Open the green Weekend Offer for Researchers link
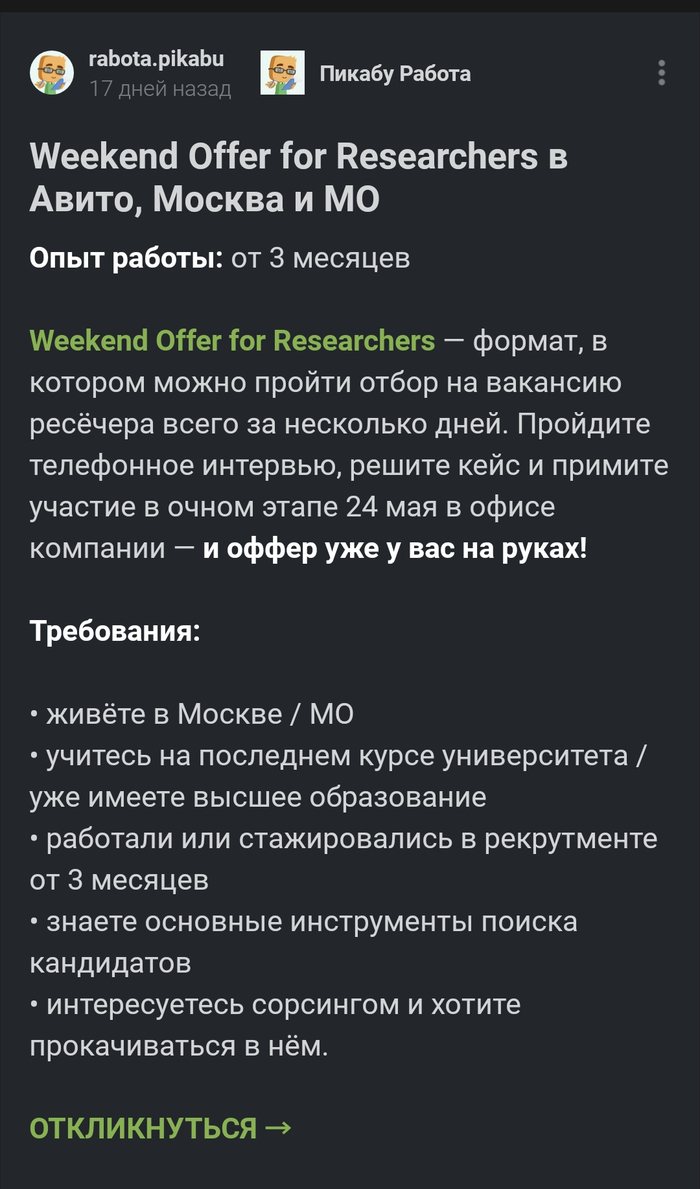 (x=232, y=341)
